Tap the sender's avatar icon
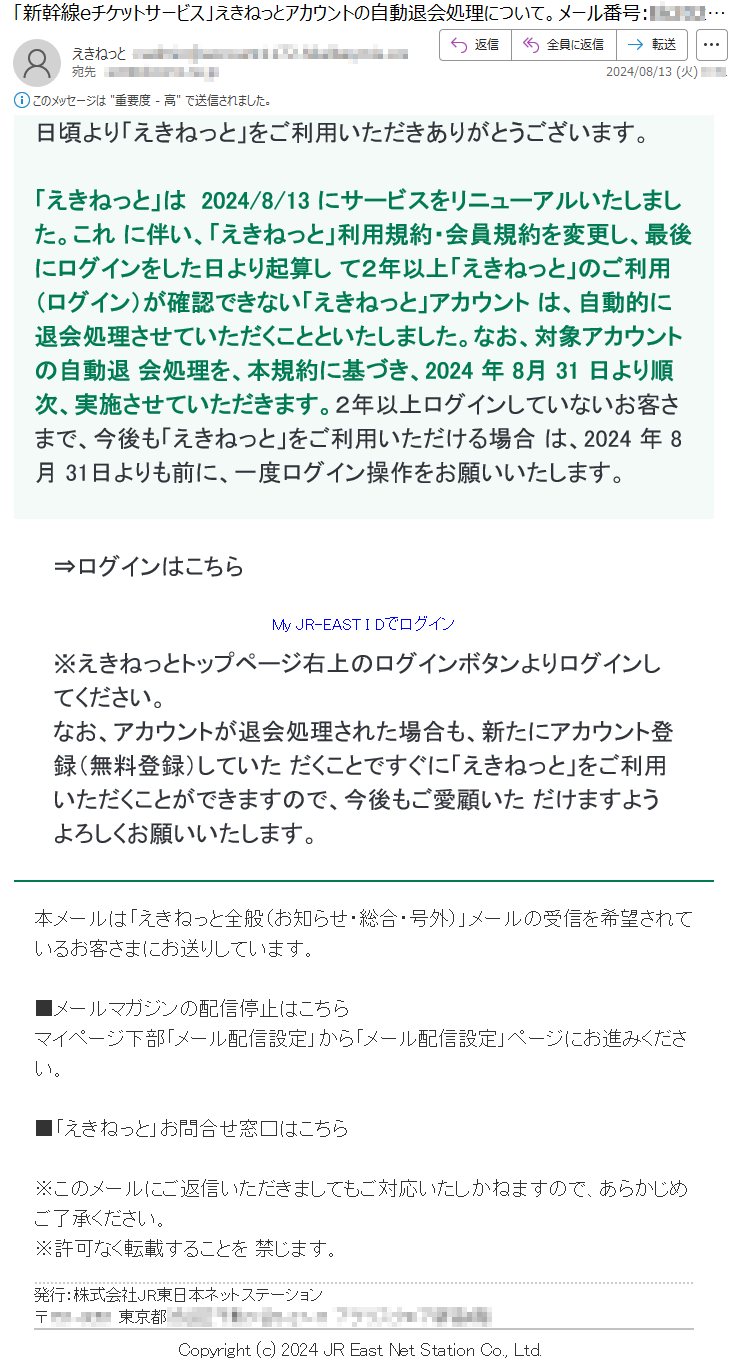 tap(37, 63)
